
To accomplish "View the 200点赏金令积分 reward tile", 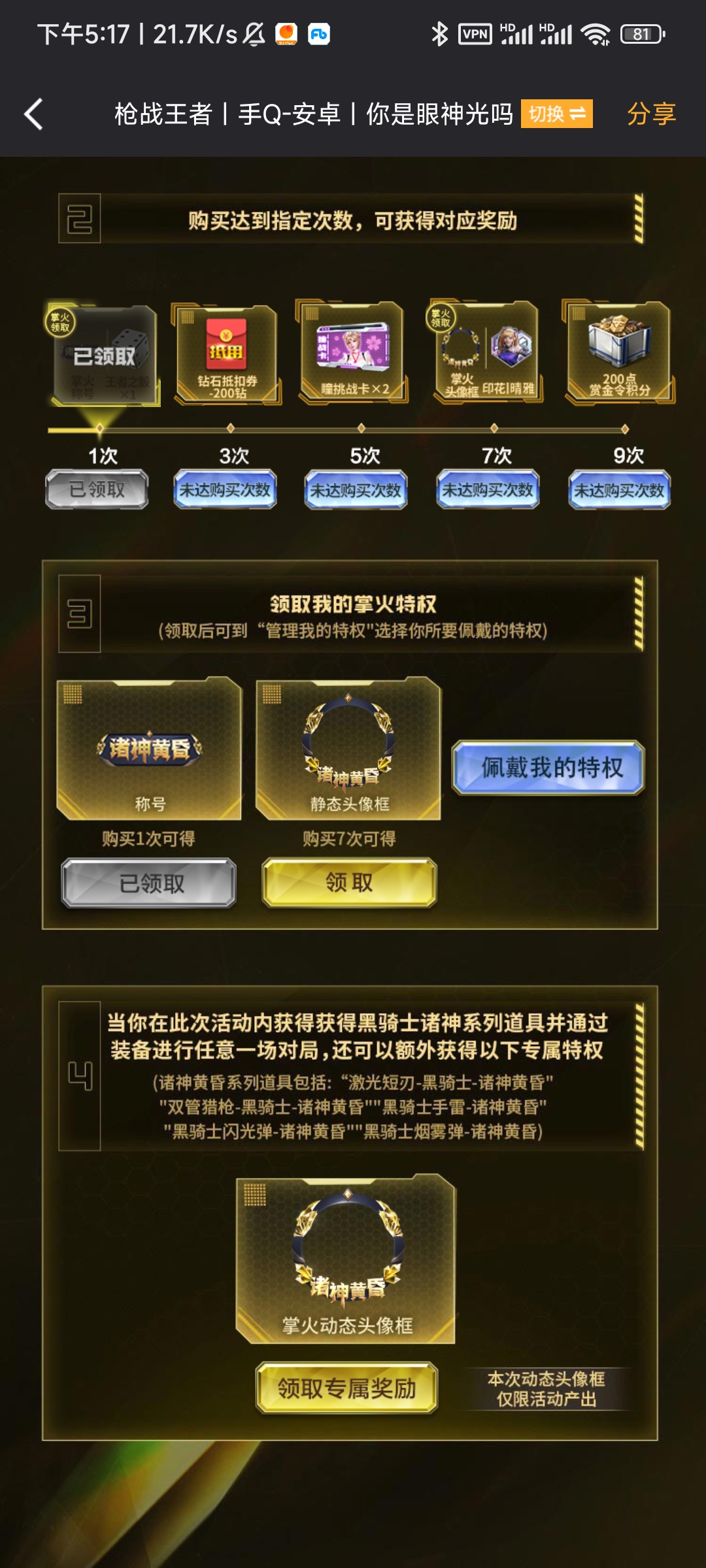I will click(618, 353).
